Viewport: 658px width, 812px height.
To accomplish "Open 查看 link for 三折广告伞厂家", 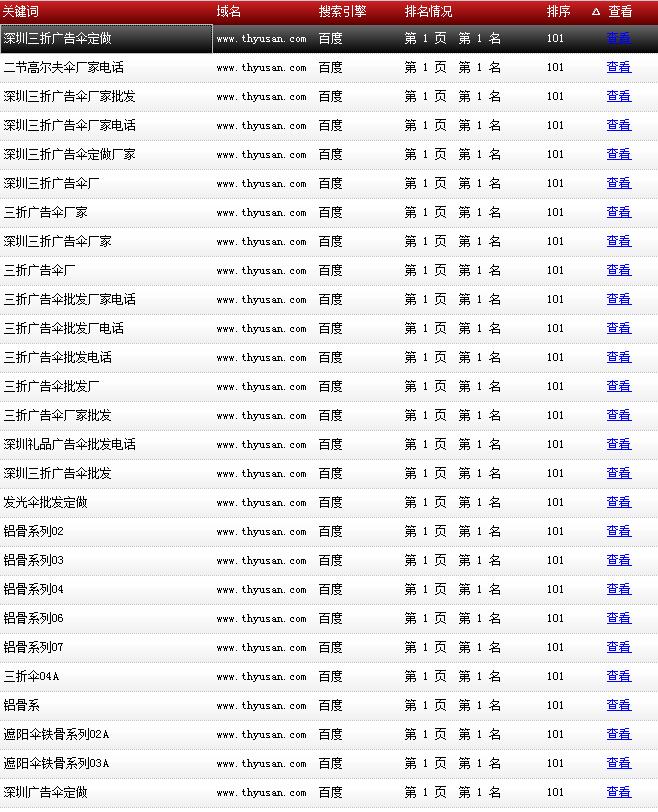I will pyautogui.click(x=619, y=212).
